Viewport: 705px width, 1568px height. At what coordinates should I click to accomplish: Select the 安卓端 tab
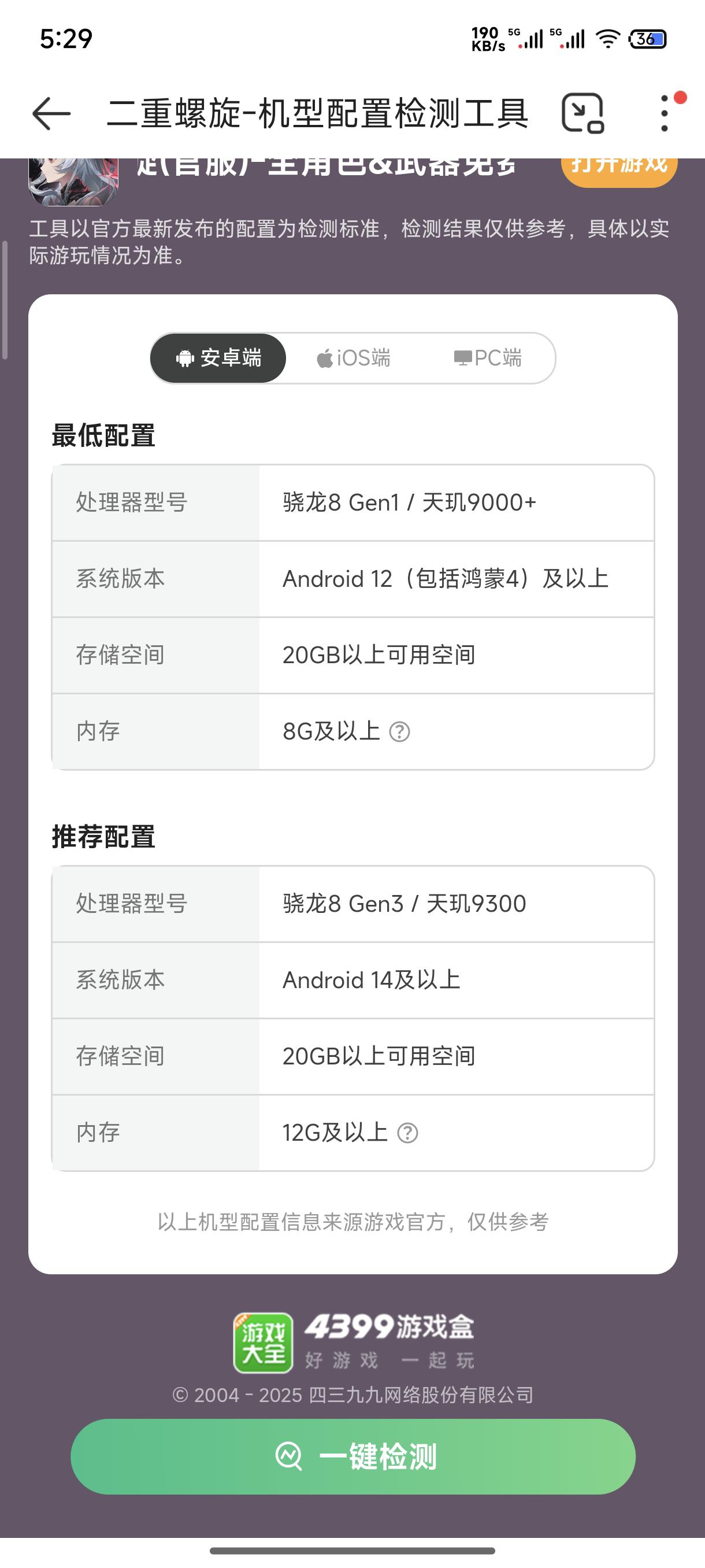pos(218,358)
